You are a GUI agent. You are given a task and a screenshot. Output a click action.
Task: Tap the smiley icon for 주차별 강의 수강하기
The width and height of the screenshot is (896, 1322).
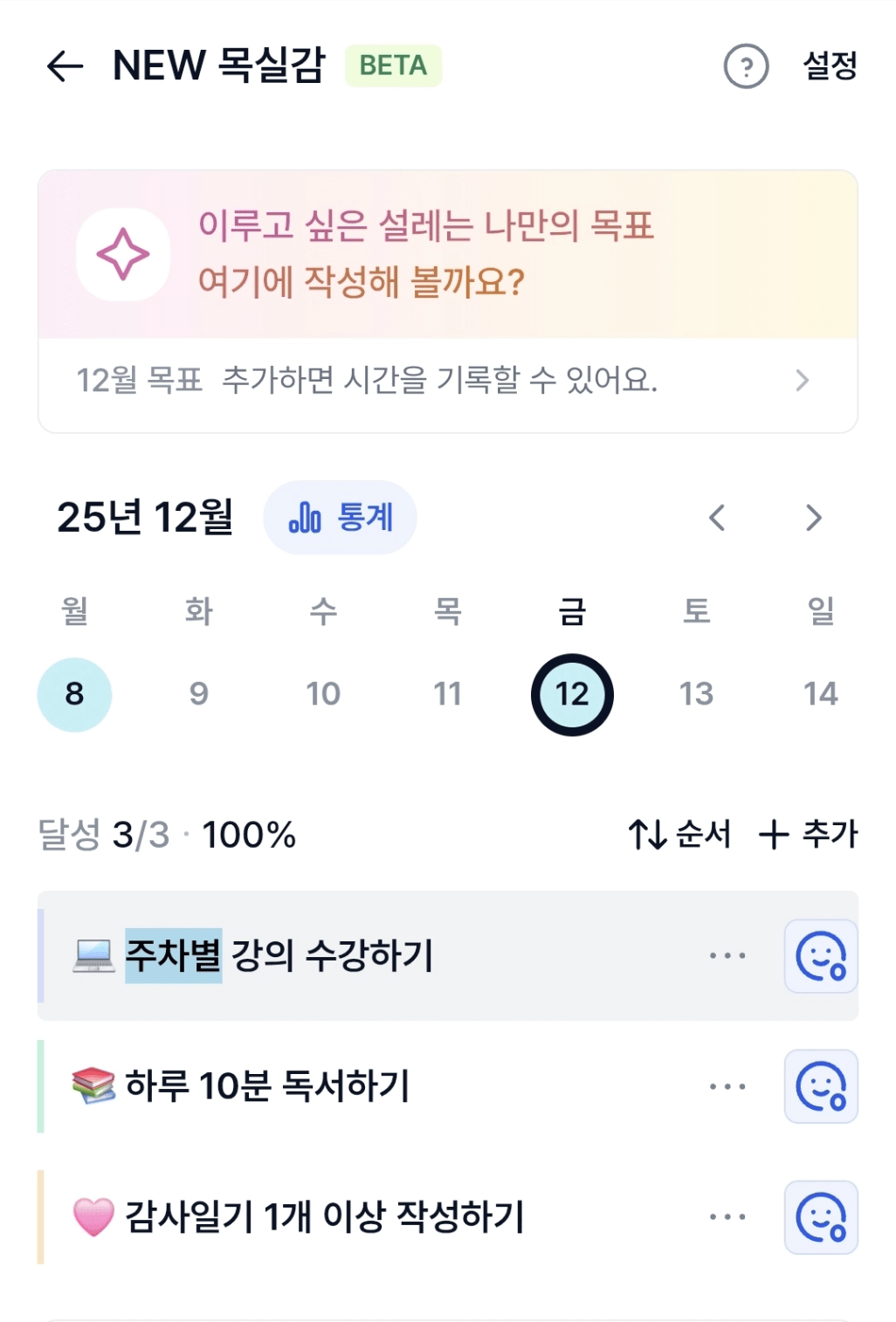(x=821, y=956)
